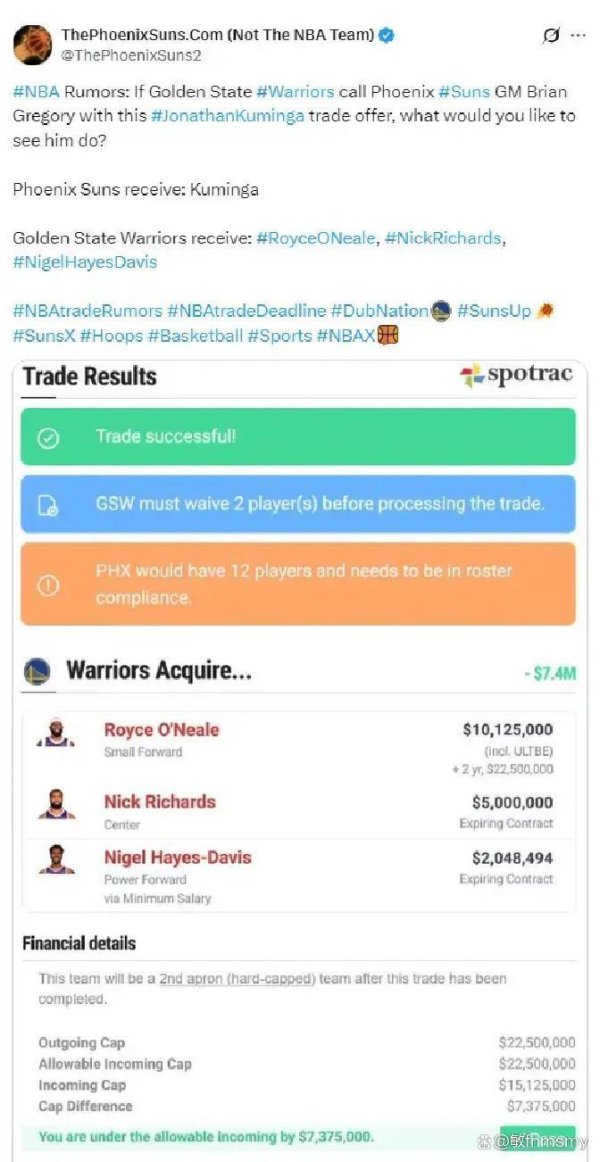This screenshot has height=1162, width=600.
Task: Open the Grok icon on the post
Action: pyautogui.click(x=551, y=35)
